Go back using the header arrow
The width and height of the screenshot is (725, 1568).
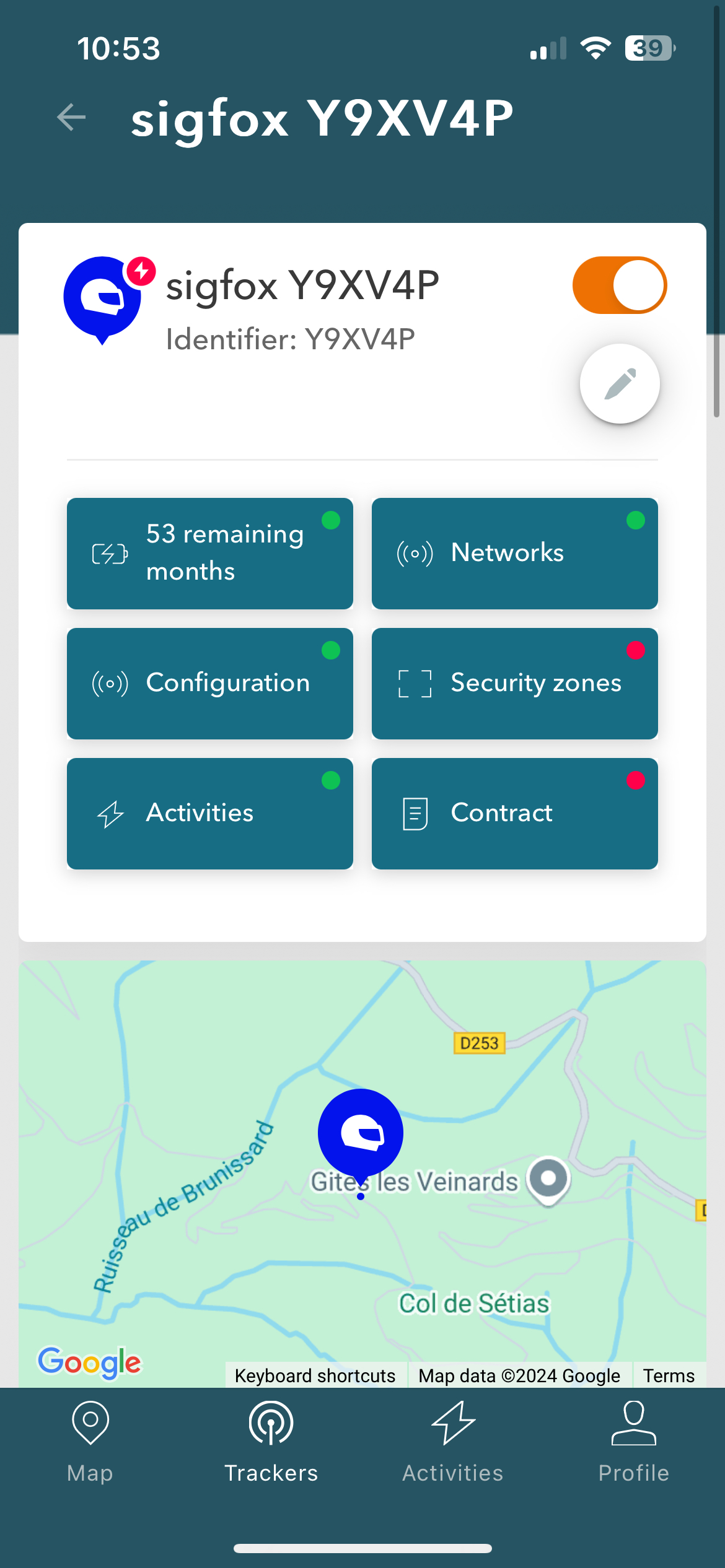pyautogui.click(x=71, y=118)
